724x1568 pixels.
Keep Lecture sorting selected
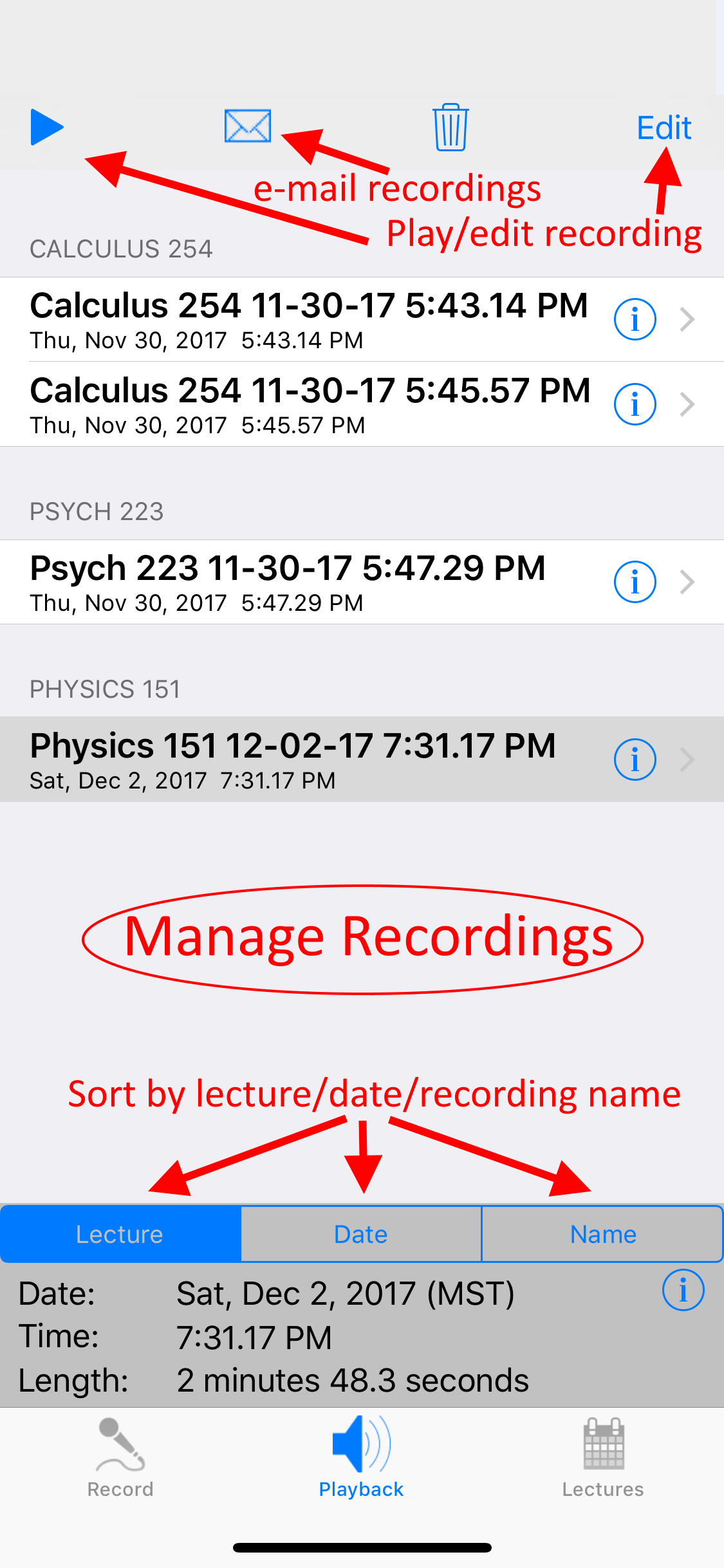coord(120,1234)
